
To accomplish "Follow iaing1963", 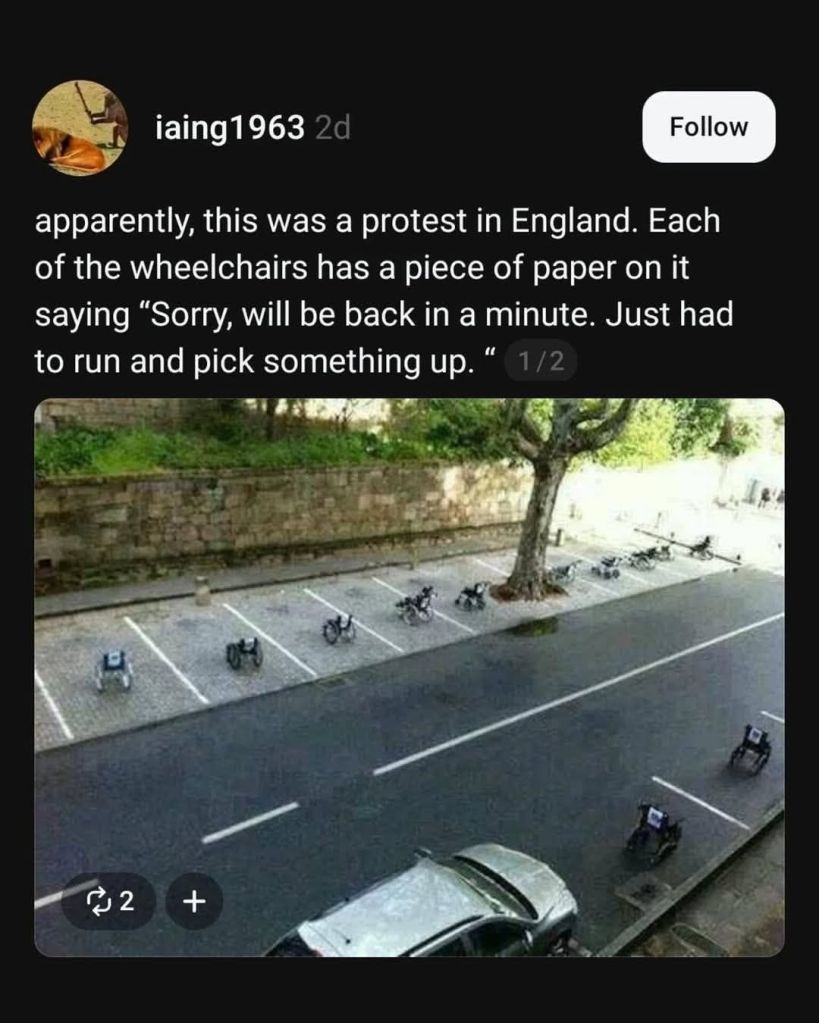I will [x=708, y=127].
